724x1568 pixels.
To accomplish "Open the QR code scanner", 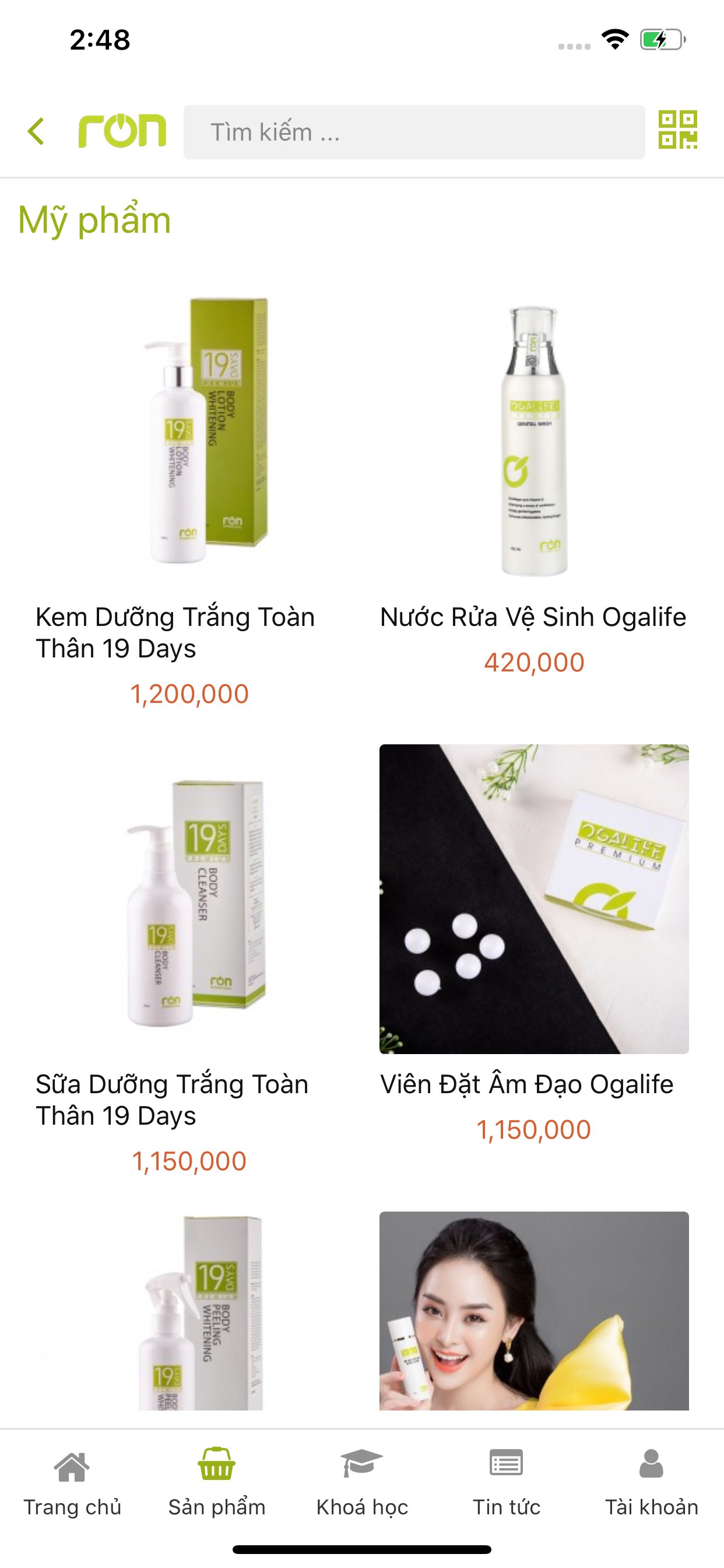I will (x=677, y=130).
